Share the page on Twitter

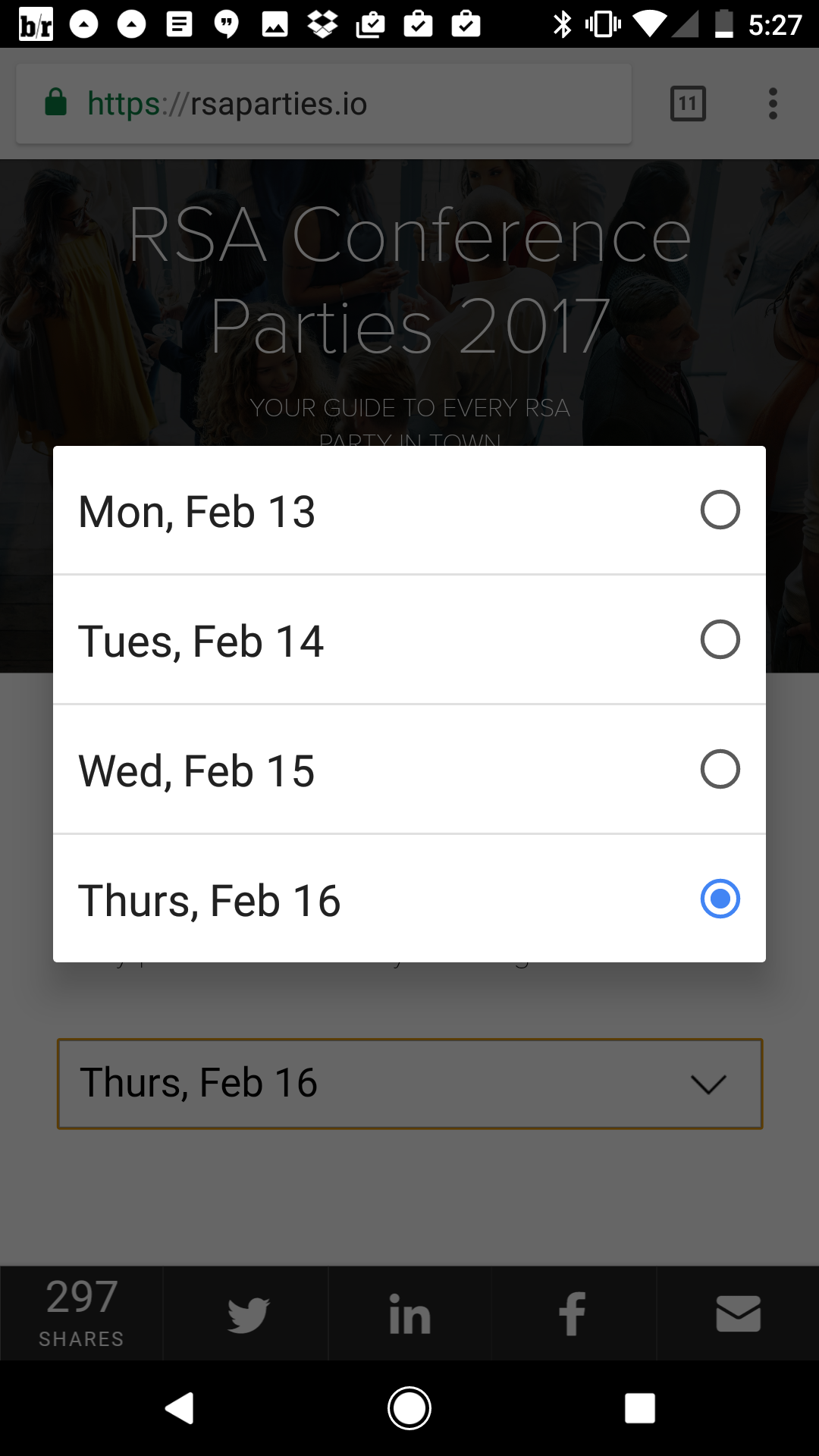246,1313
